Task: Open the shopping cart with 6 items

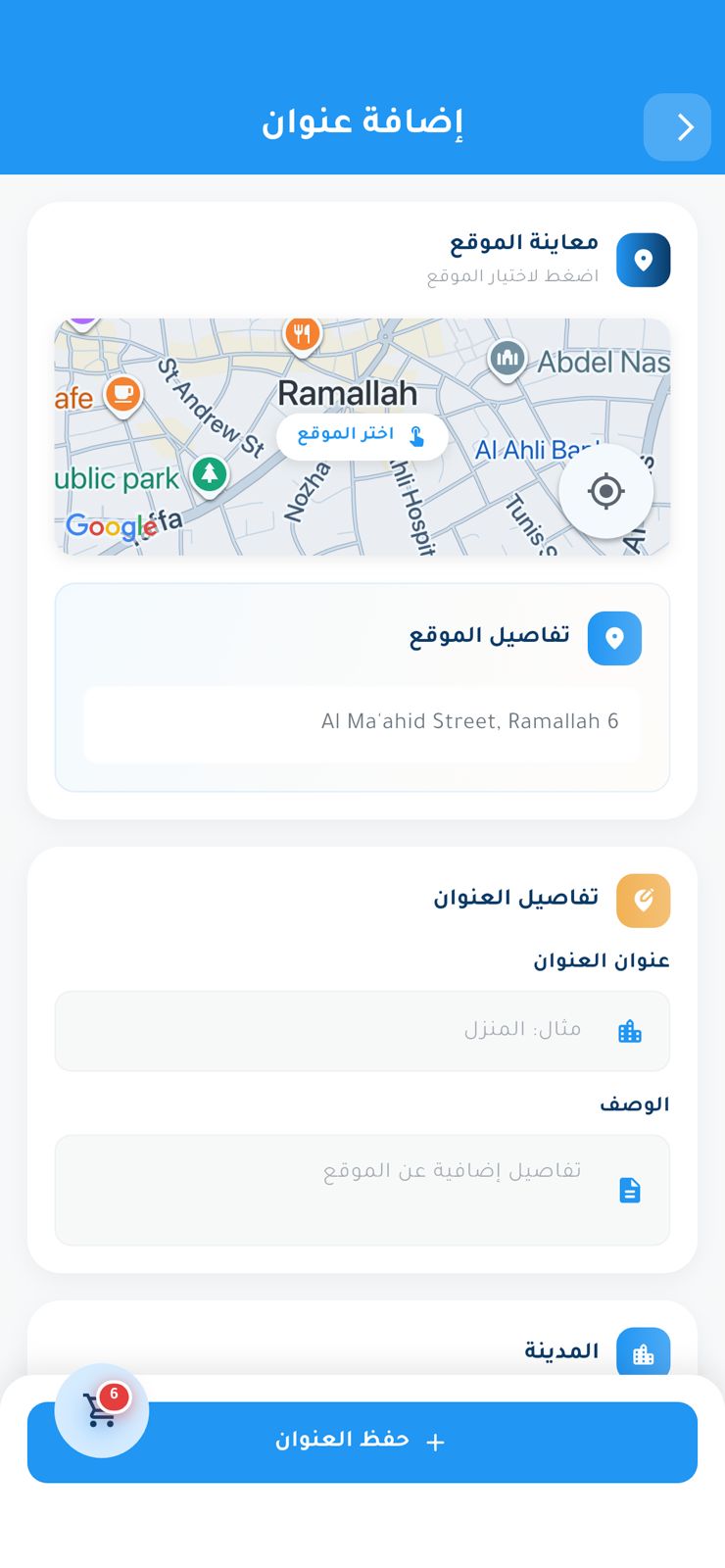Action: [102, 1407]
